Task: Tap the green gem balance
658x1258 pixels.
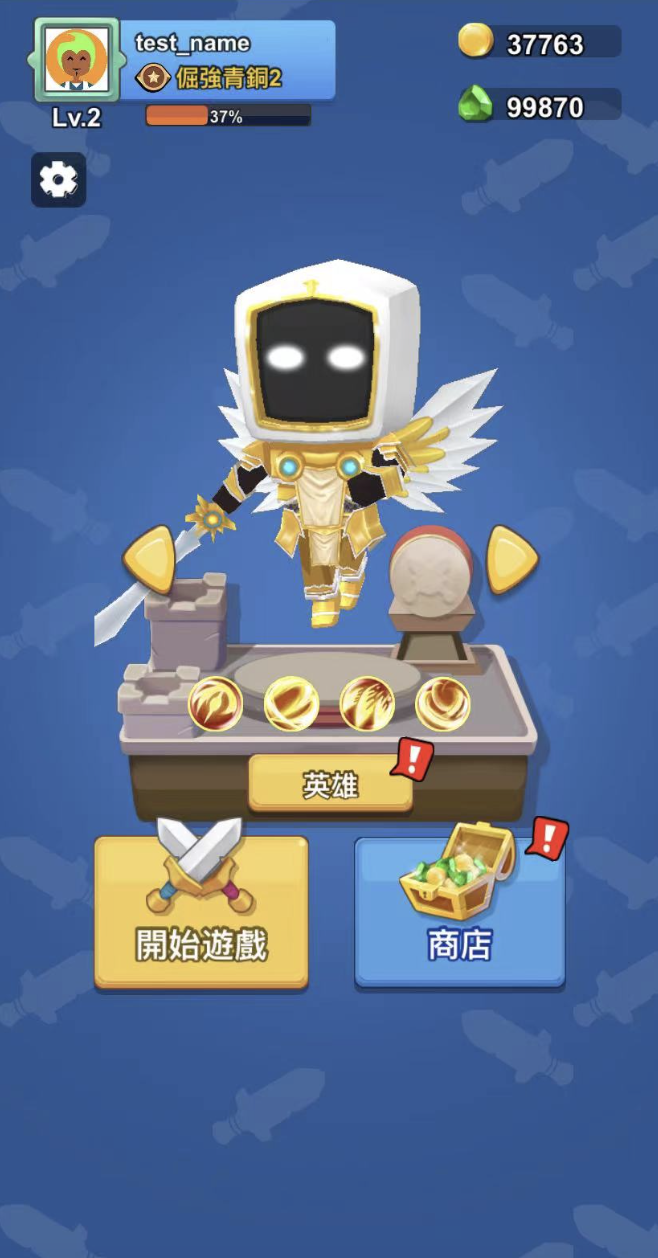Action: click(540, 105)
